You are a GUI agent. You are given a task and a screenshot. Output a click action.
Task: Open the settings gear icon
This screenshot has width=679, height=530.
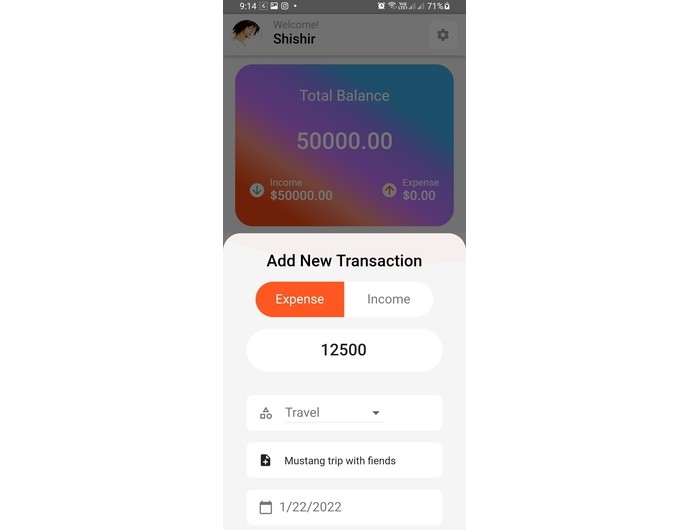point(443,35)
